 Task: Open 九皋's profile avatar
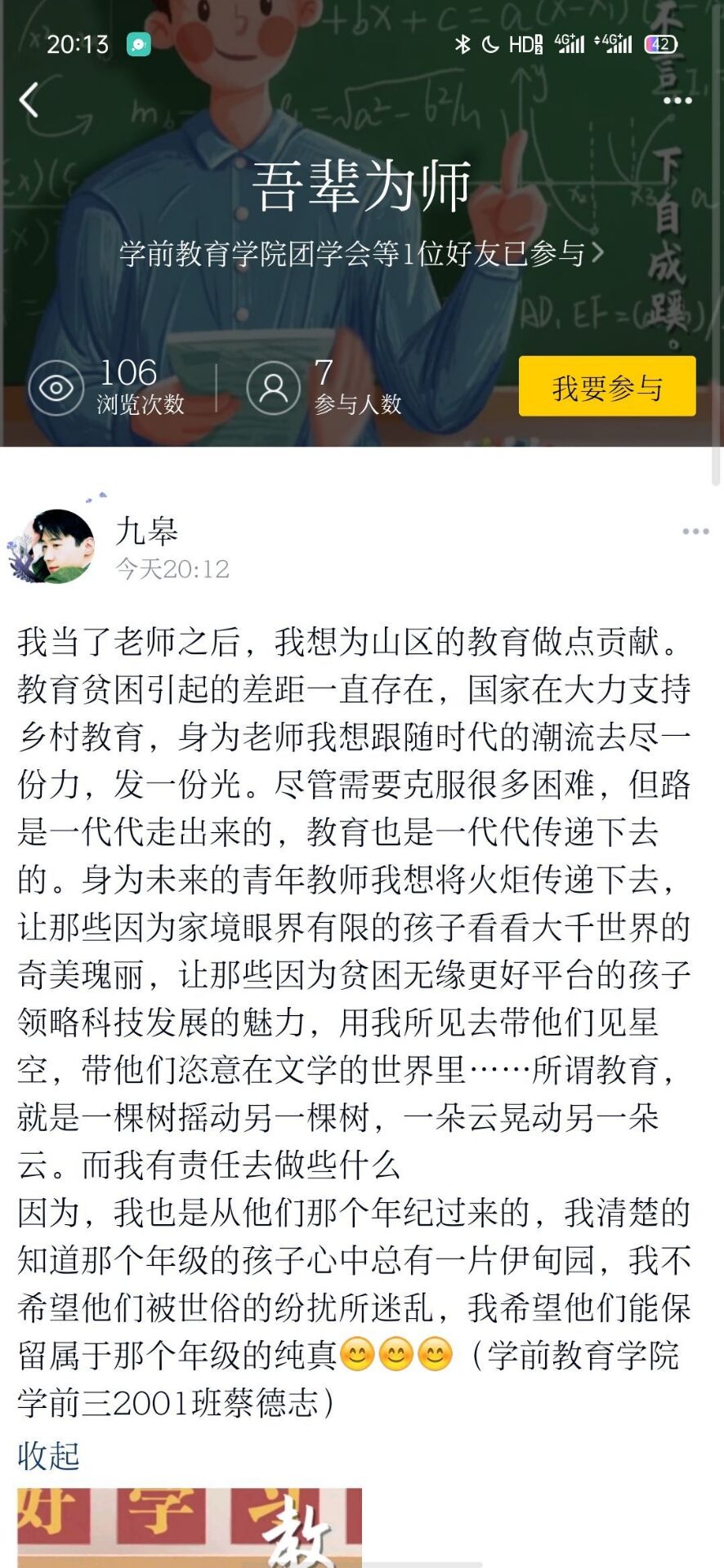click(55, 546)
